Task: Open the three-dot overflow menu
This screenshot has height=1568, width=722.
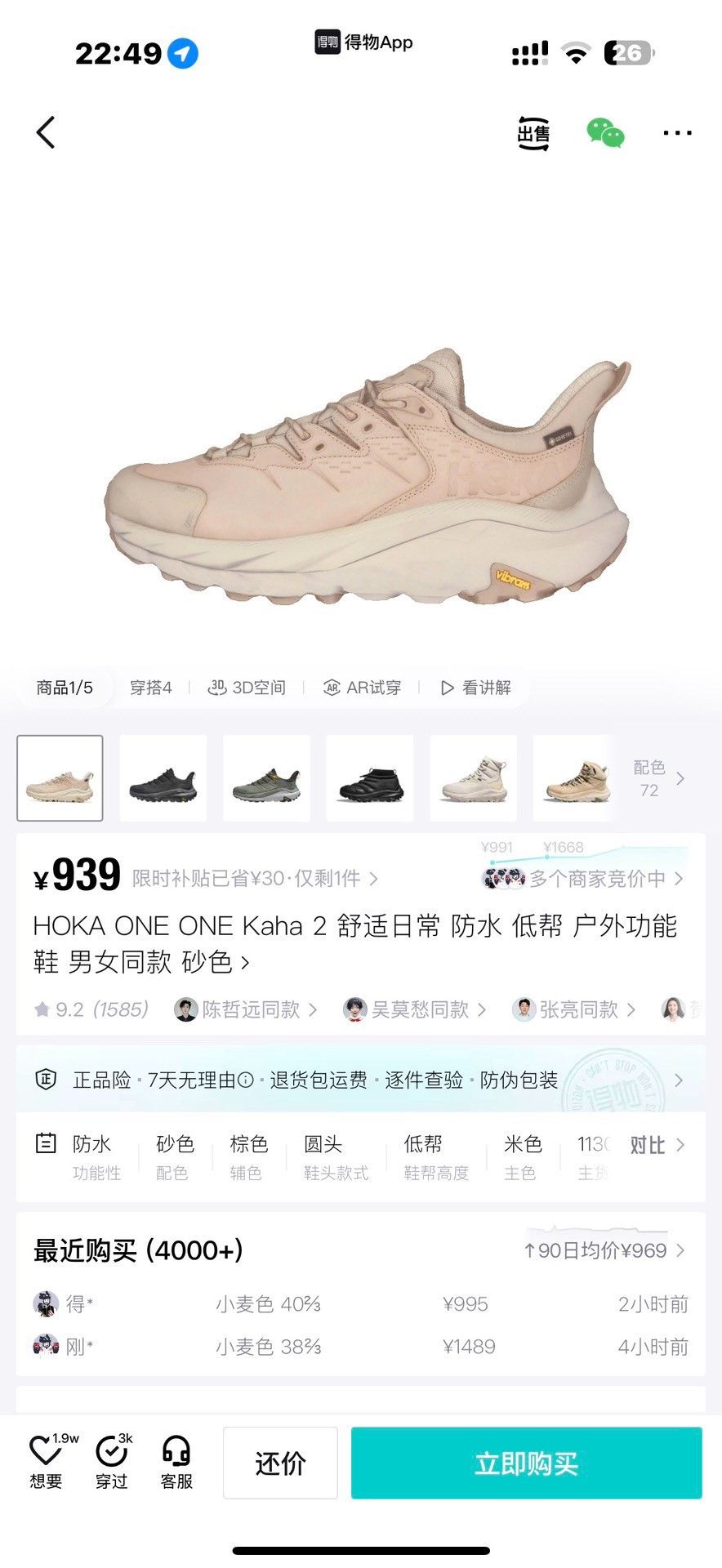Action: point(677,132)
